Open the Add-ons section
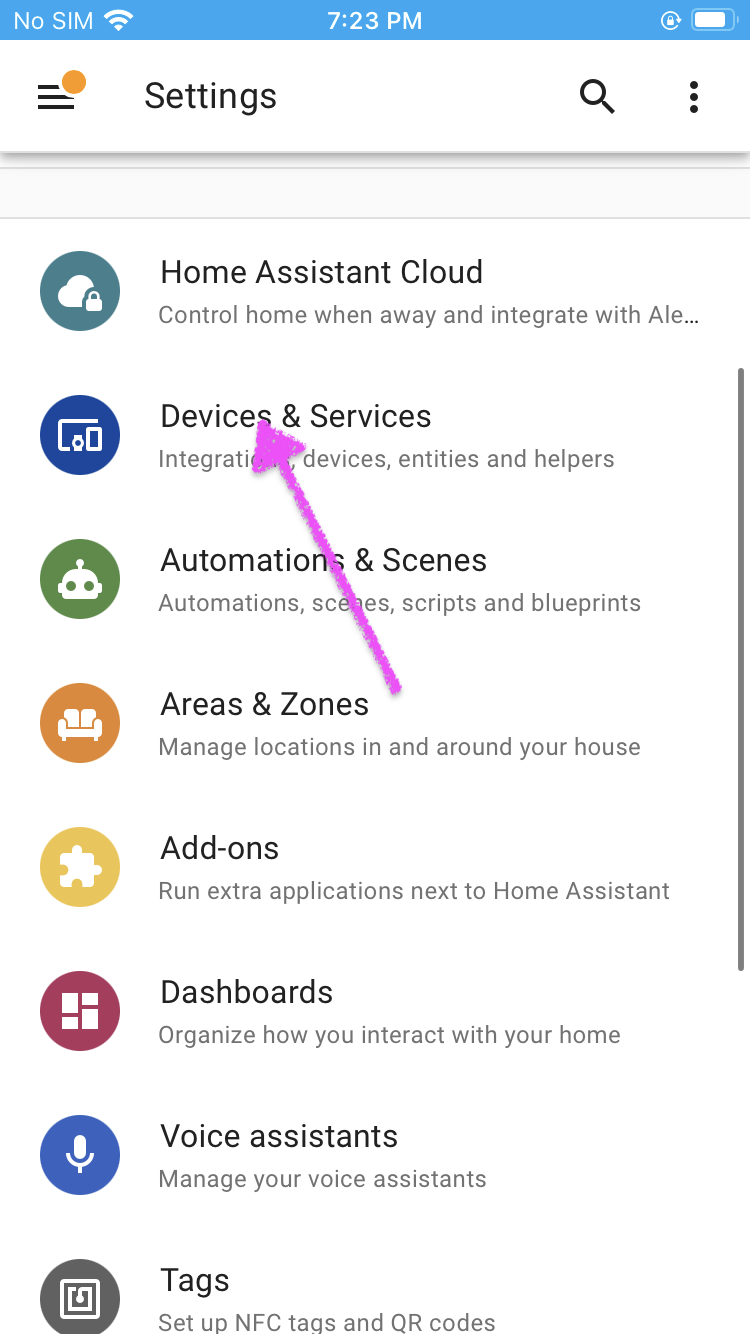The width and height of the screenshot is (750, 1334). [x=375, y=868]
